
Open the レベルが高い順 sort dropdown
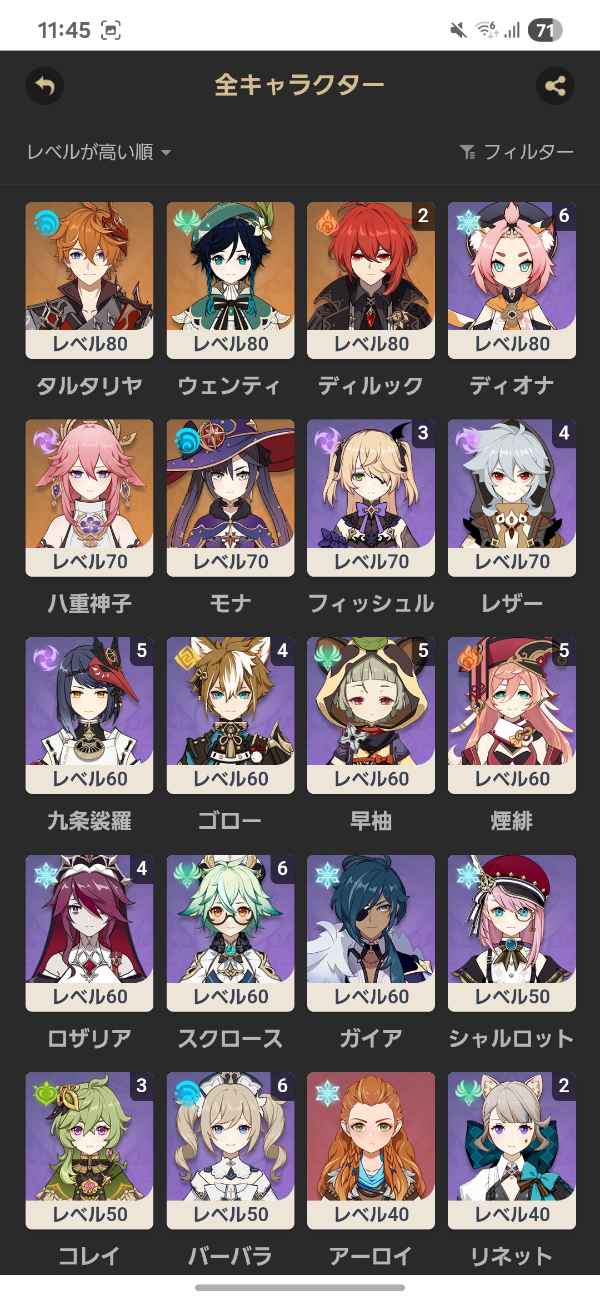(99, 152)
